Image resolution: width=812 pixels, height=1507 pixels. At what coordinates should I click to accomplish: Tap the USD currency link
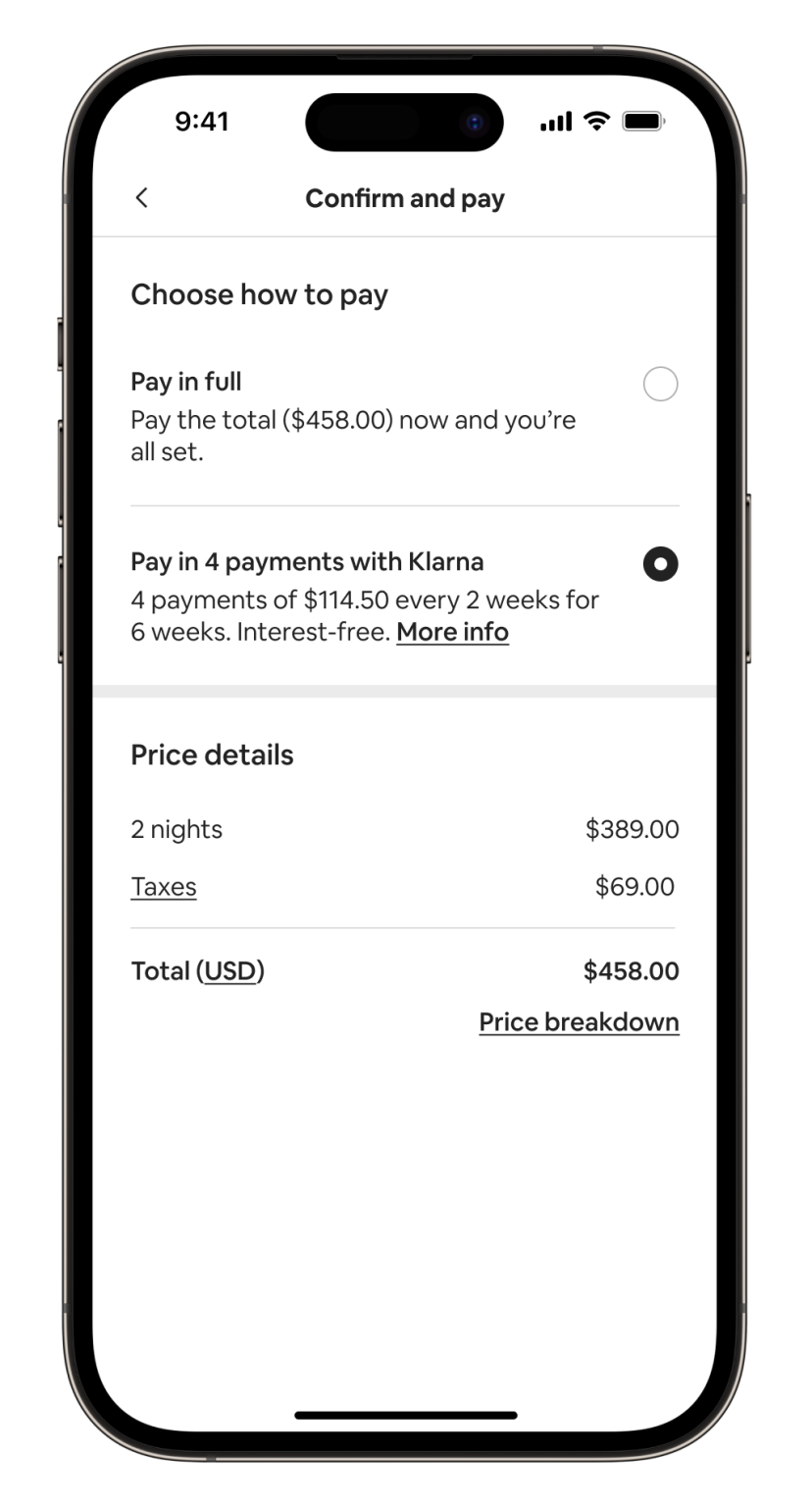point(230,971)
